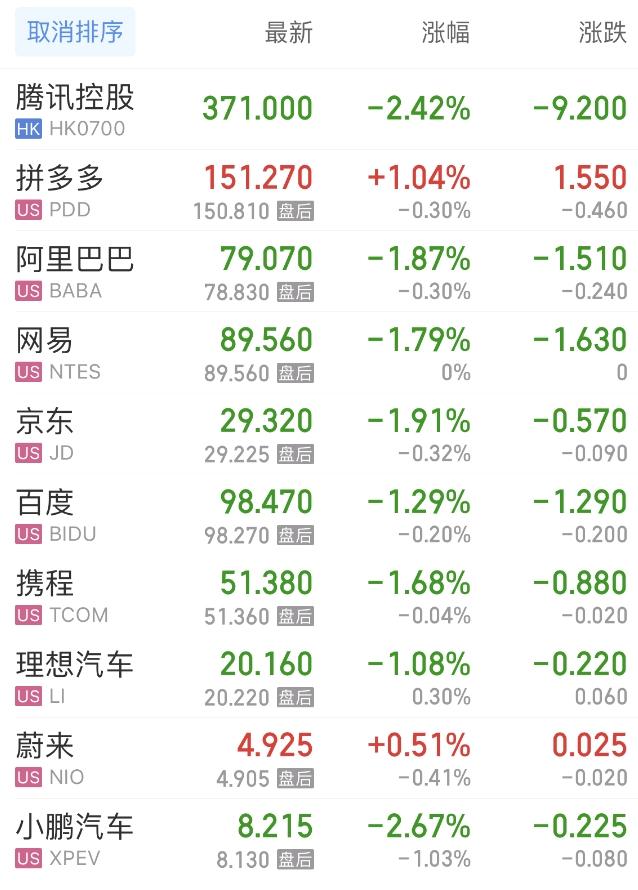Sort by the 最新 column
Screen dimensions: 638x890
288,32
